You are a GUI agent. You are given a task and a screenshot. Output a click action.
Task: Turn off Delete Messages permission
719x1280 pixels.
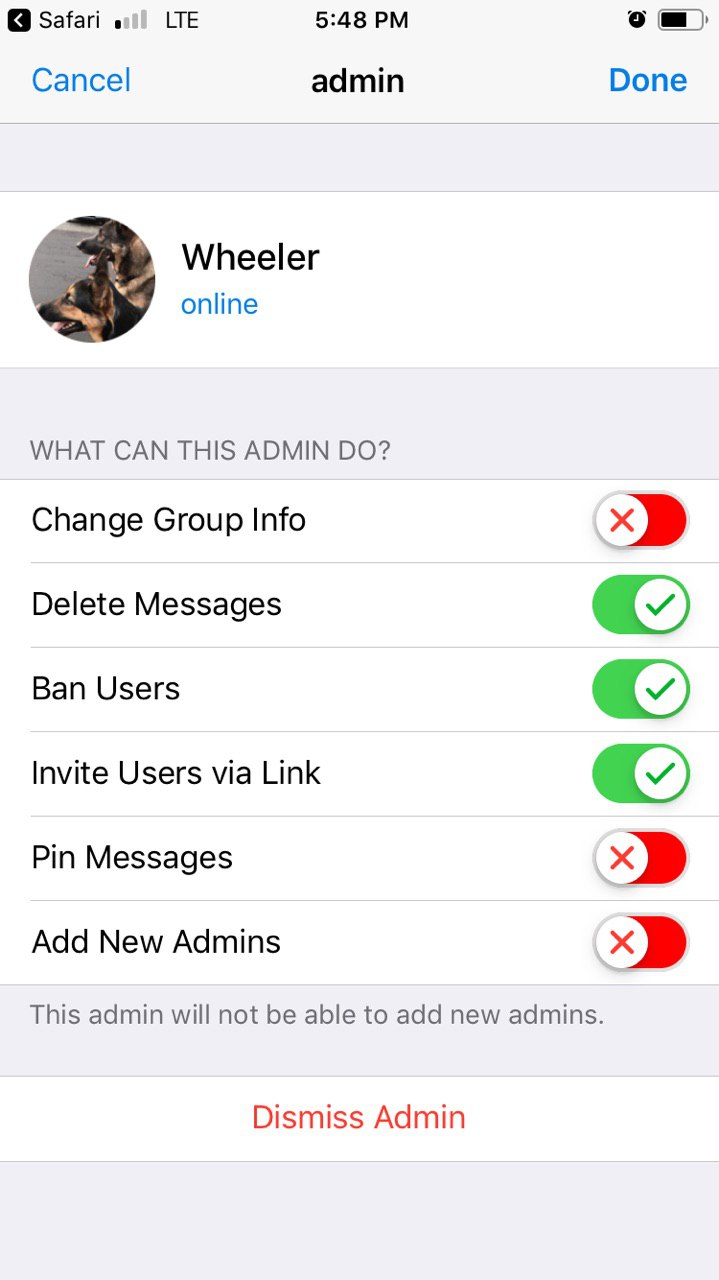click(x=641, y=604)
